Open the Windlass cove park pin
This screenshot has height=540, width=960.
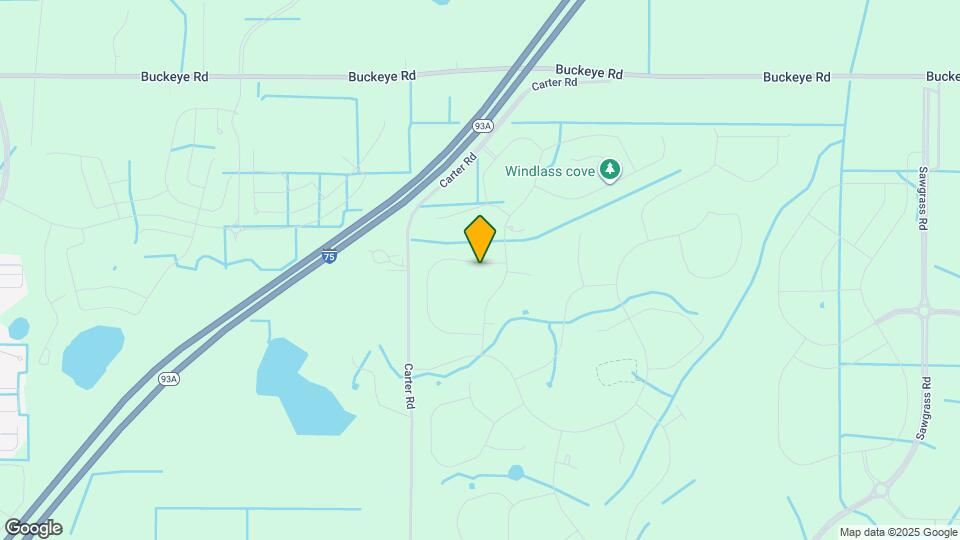pos(610,171)
